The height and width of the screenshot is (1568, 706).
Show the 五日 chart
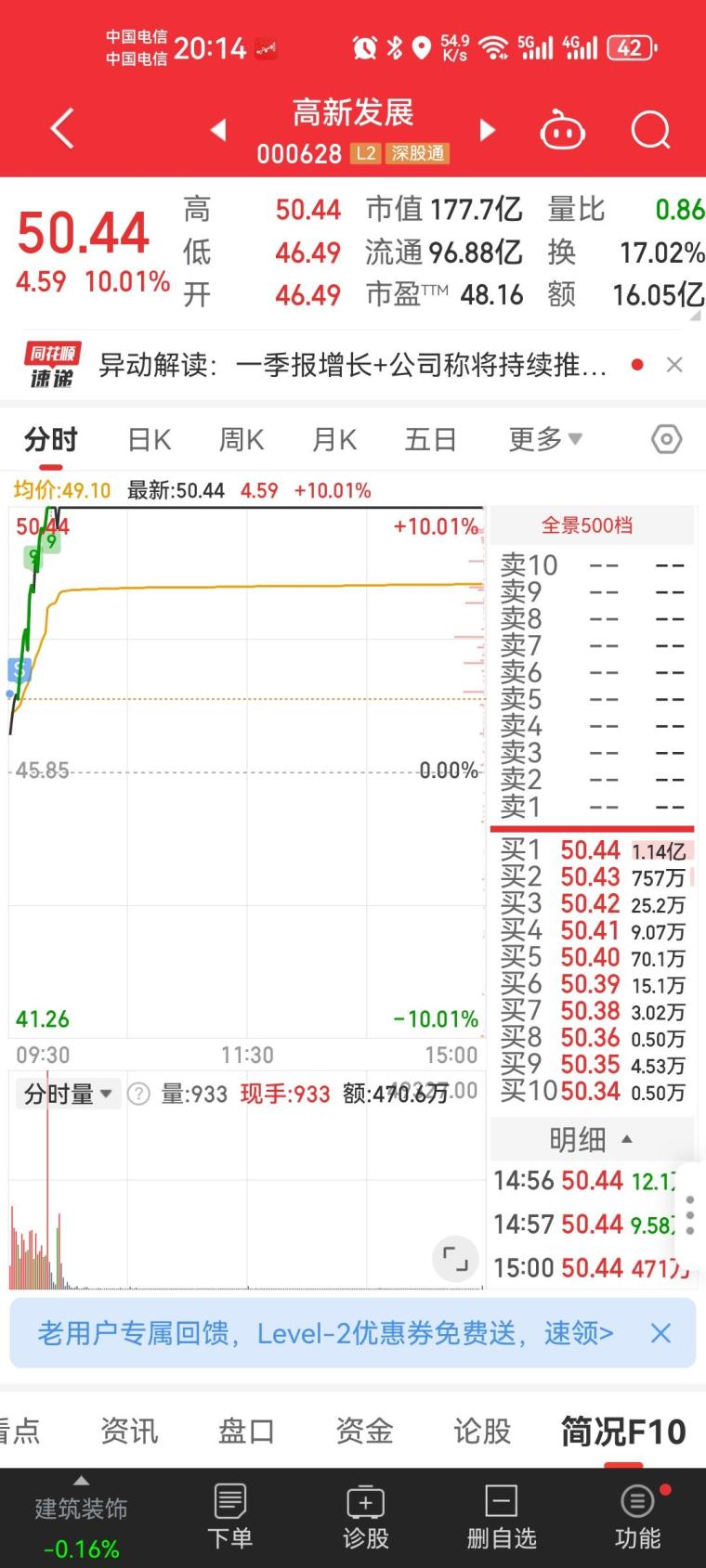[x=430, y=439]
